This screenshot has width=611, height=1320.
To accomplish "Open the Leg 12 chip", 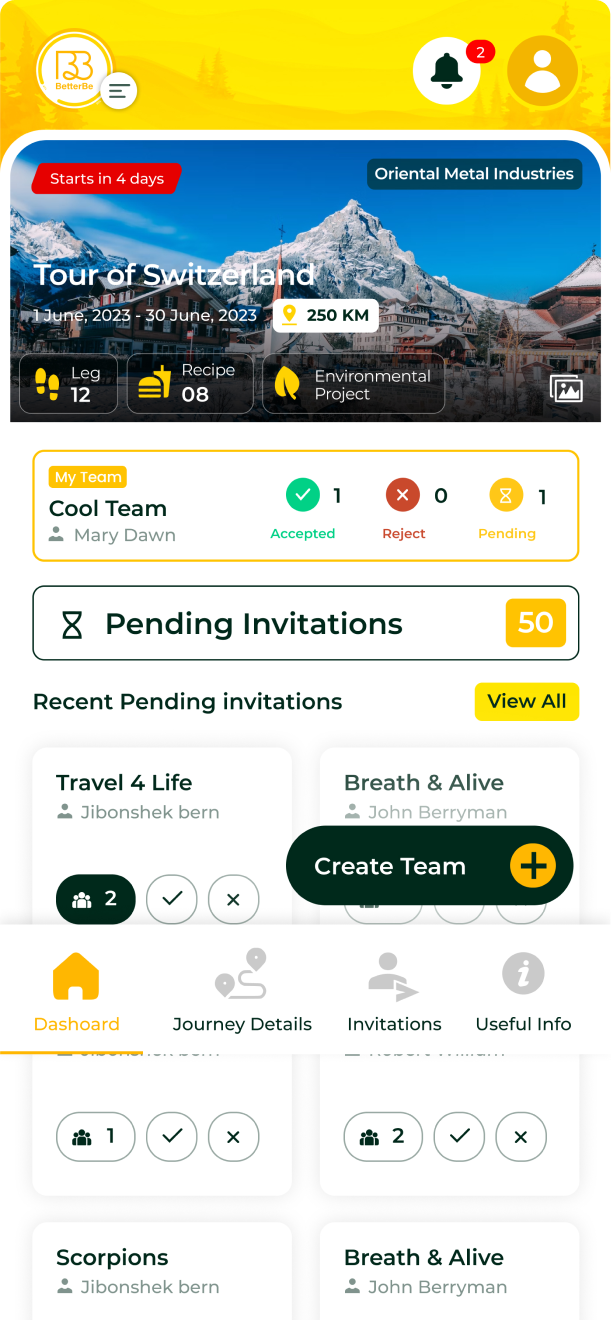I will (x=69, y=384).
